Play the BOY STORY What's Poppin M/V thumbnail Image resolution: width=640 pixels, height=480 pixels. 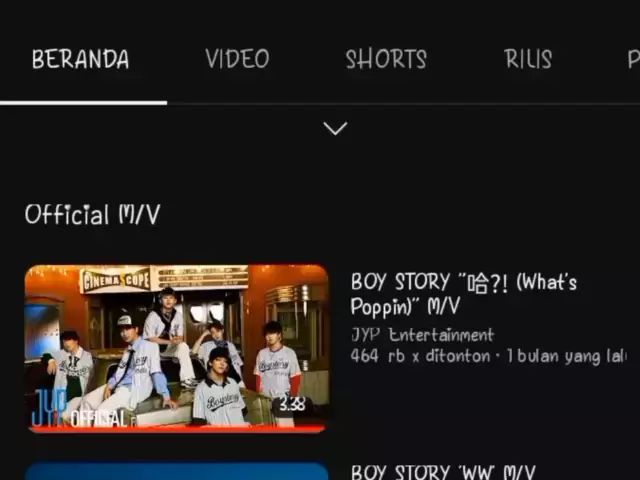point(176,347)
